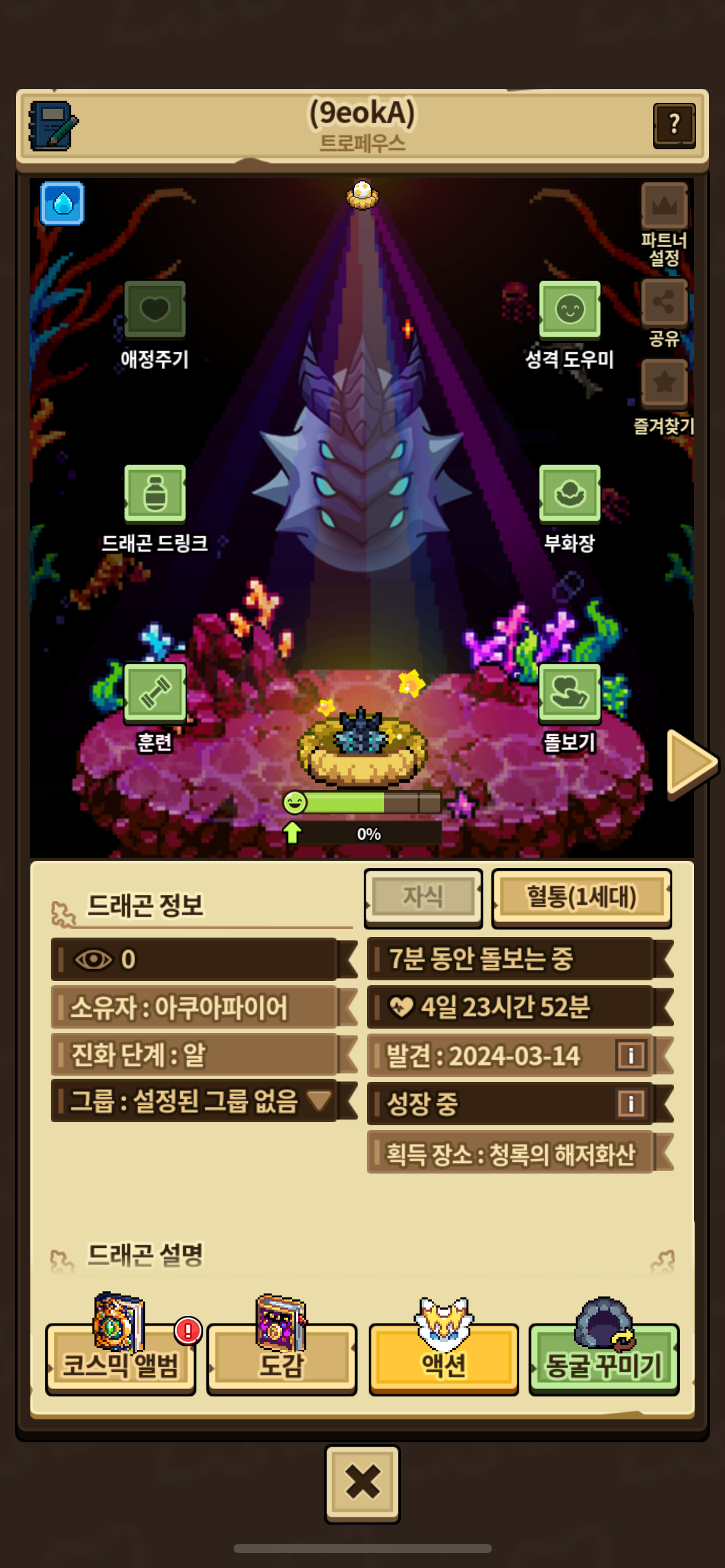The width and height of the screenshot is (725, 1568).
Task: Share this dragon via 공유
Action: point(664,313)
